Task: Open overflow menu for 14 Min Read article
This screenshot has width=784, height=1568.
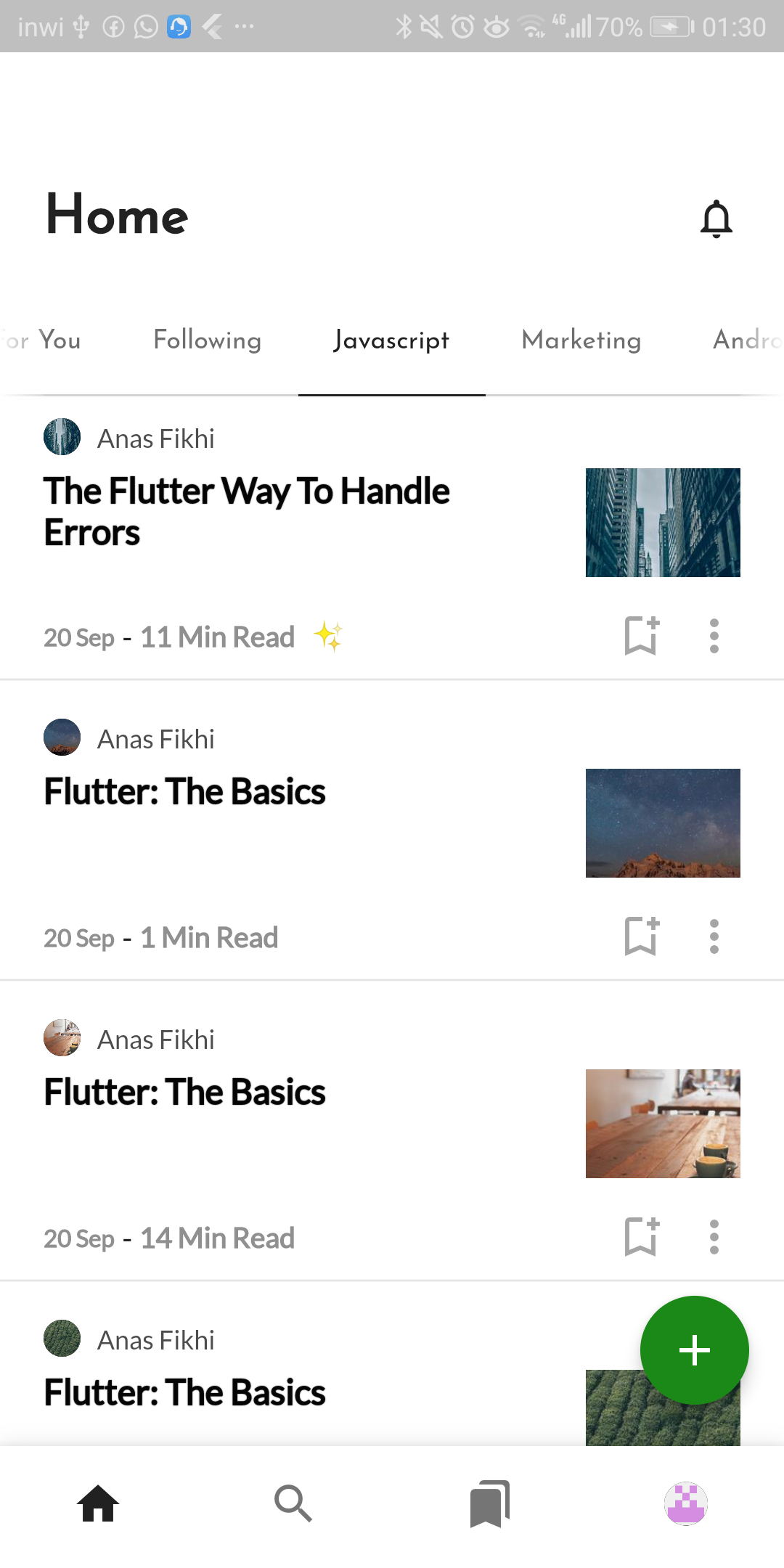Action: tap(714, 1237)
